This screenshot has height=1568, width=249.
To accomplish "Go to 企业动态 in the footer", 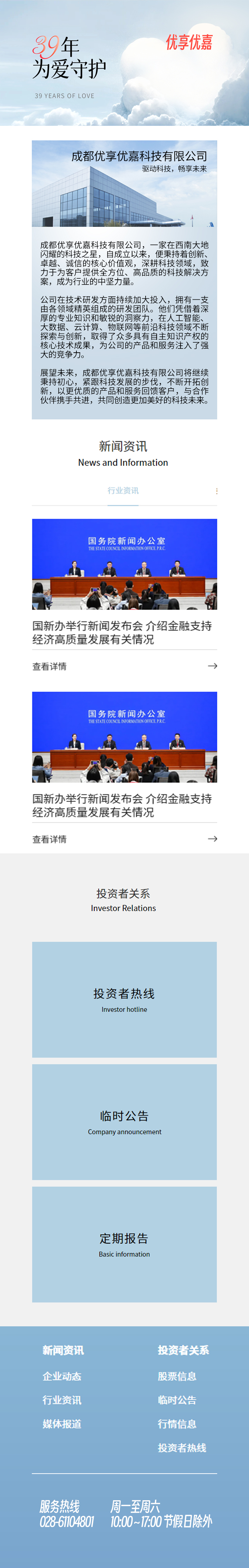I will [x=62, y=1376].
